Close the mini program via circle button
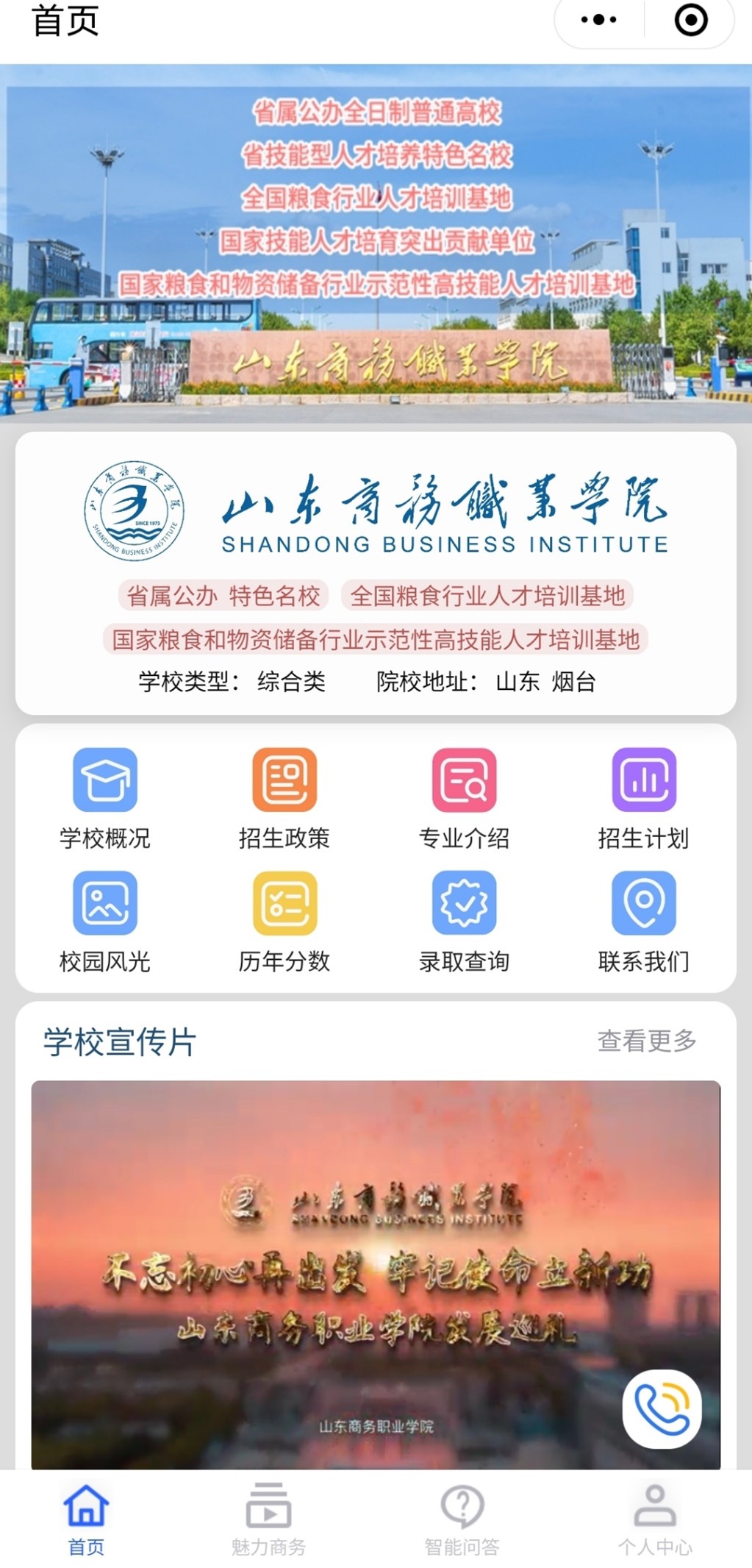Viewport: 752px width, 1568px height. point(690,21)
